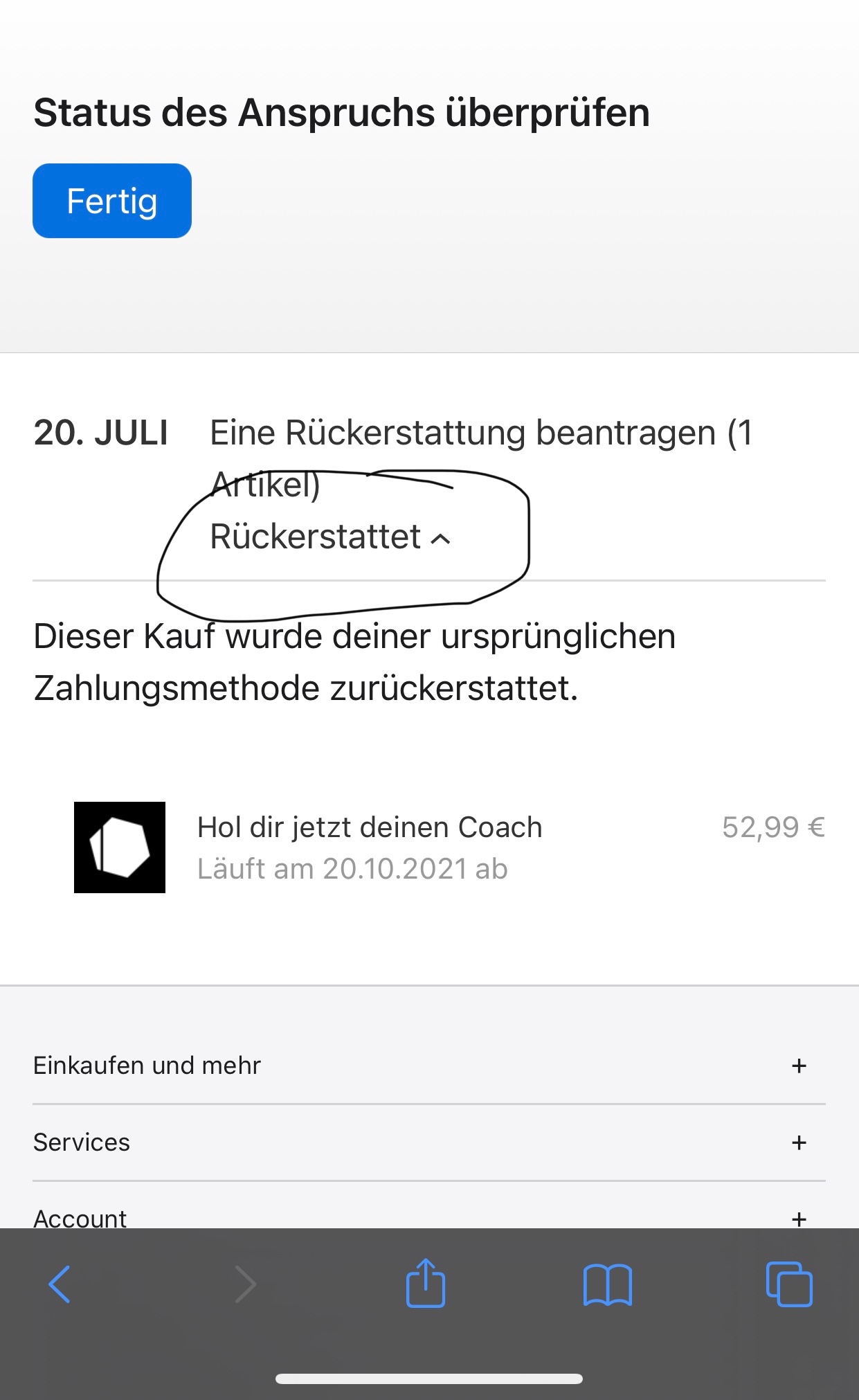Show all open Safari tabs

click(789, 1284)
